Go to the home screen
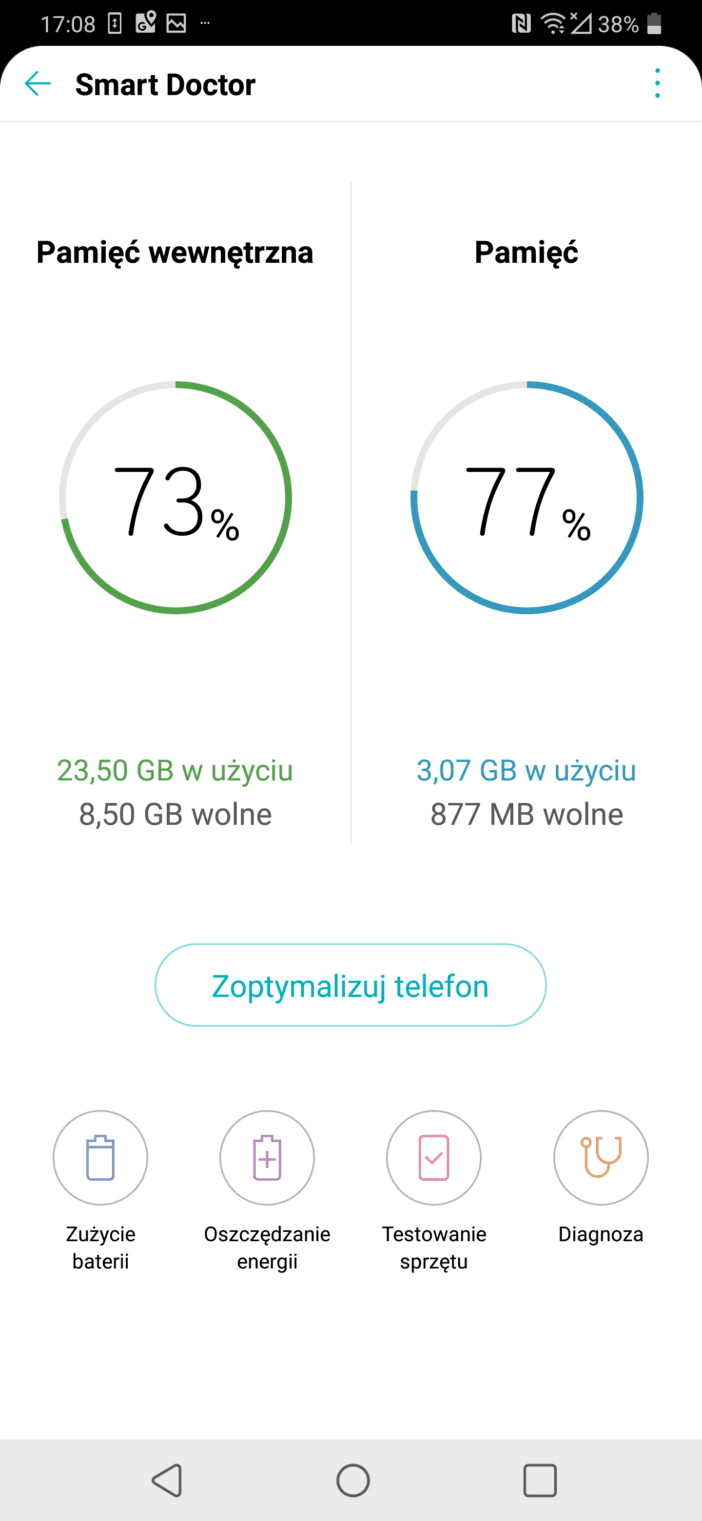 pos(352,1480)
